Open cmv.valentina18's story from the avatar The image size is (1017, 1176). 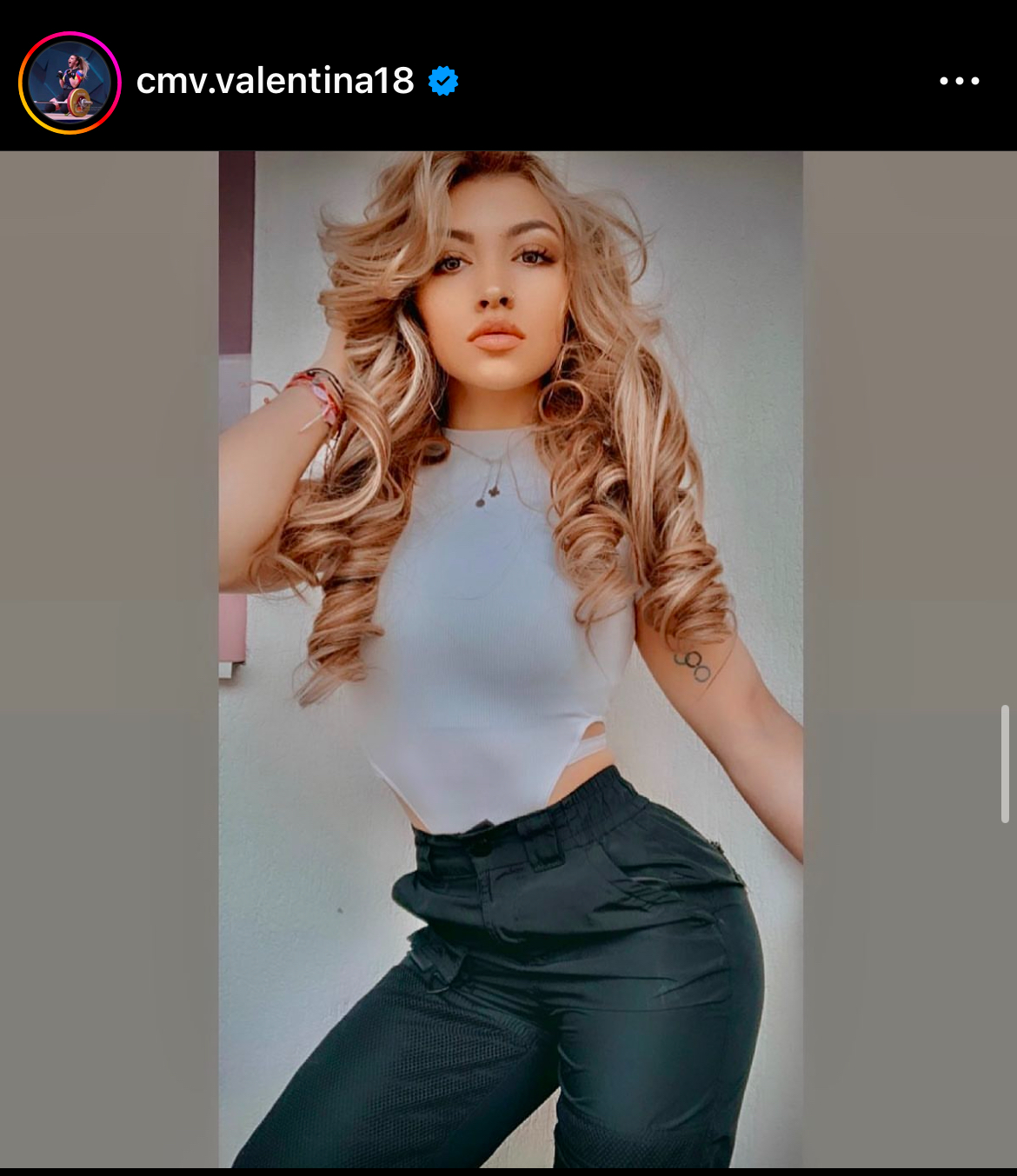[70, 83]
